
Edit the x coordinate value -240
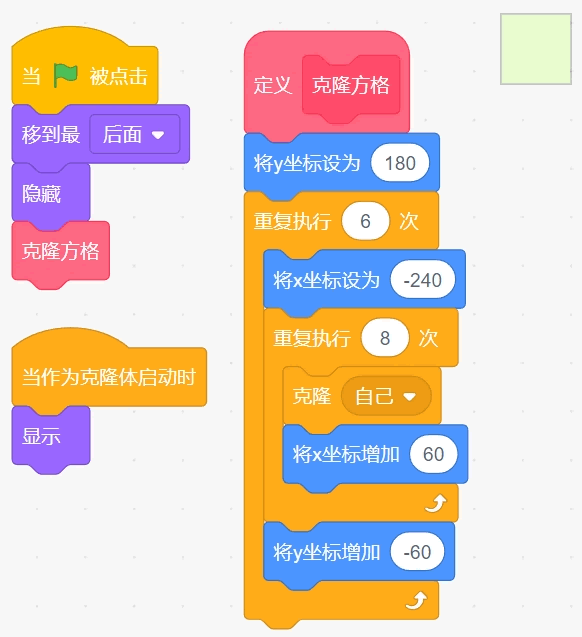click(422, 280)
